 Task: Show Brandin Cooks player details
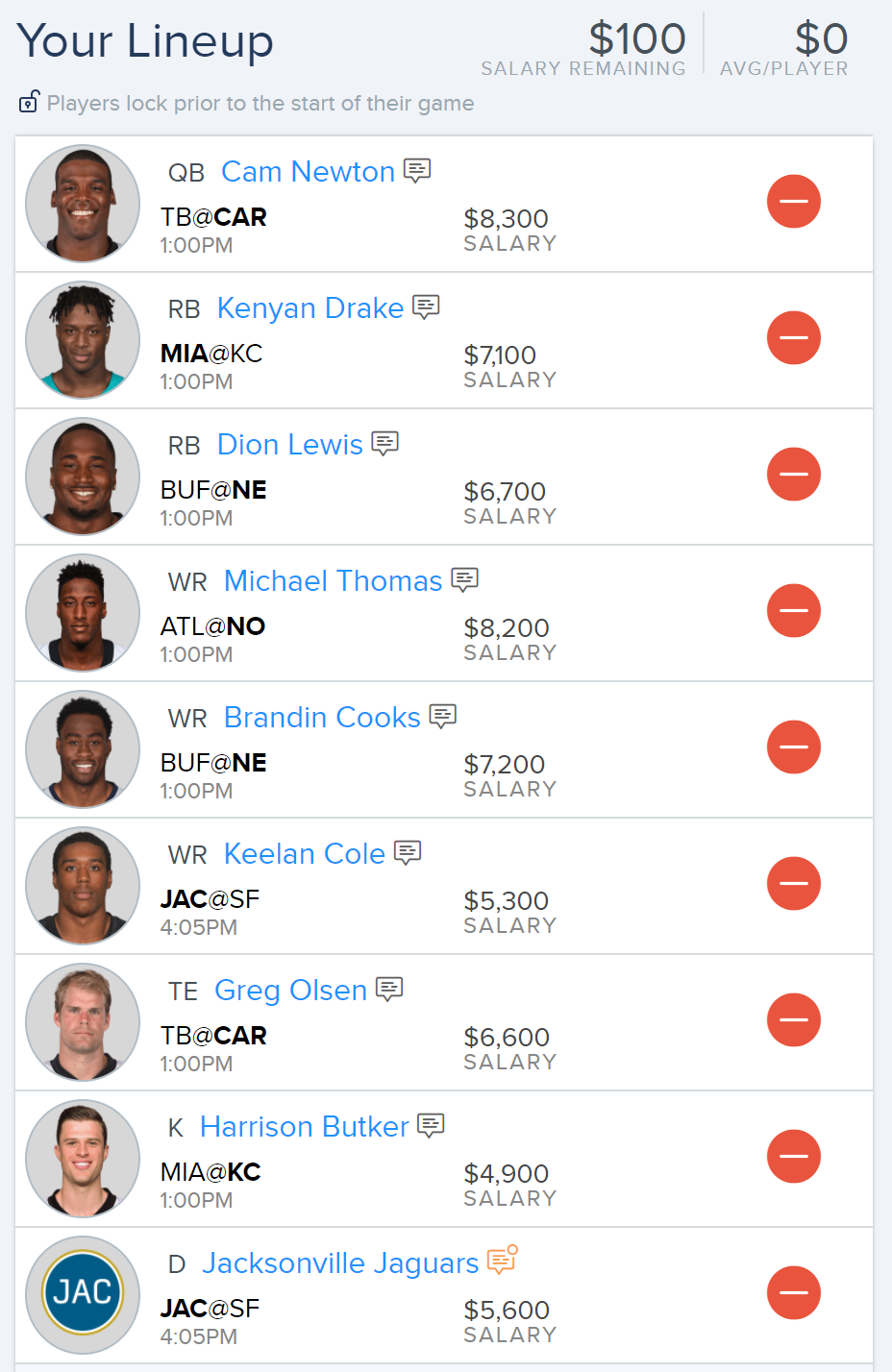coord(322,718)
